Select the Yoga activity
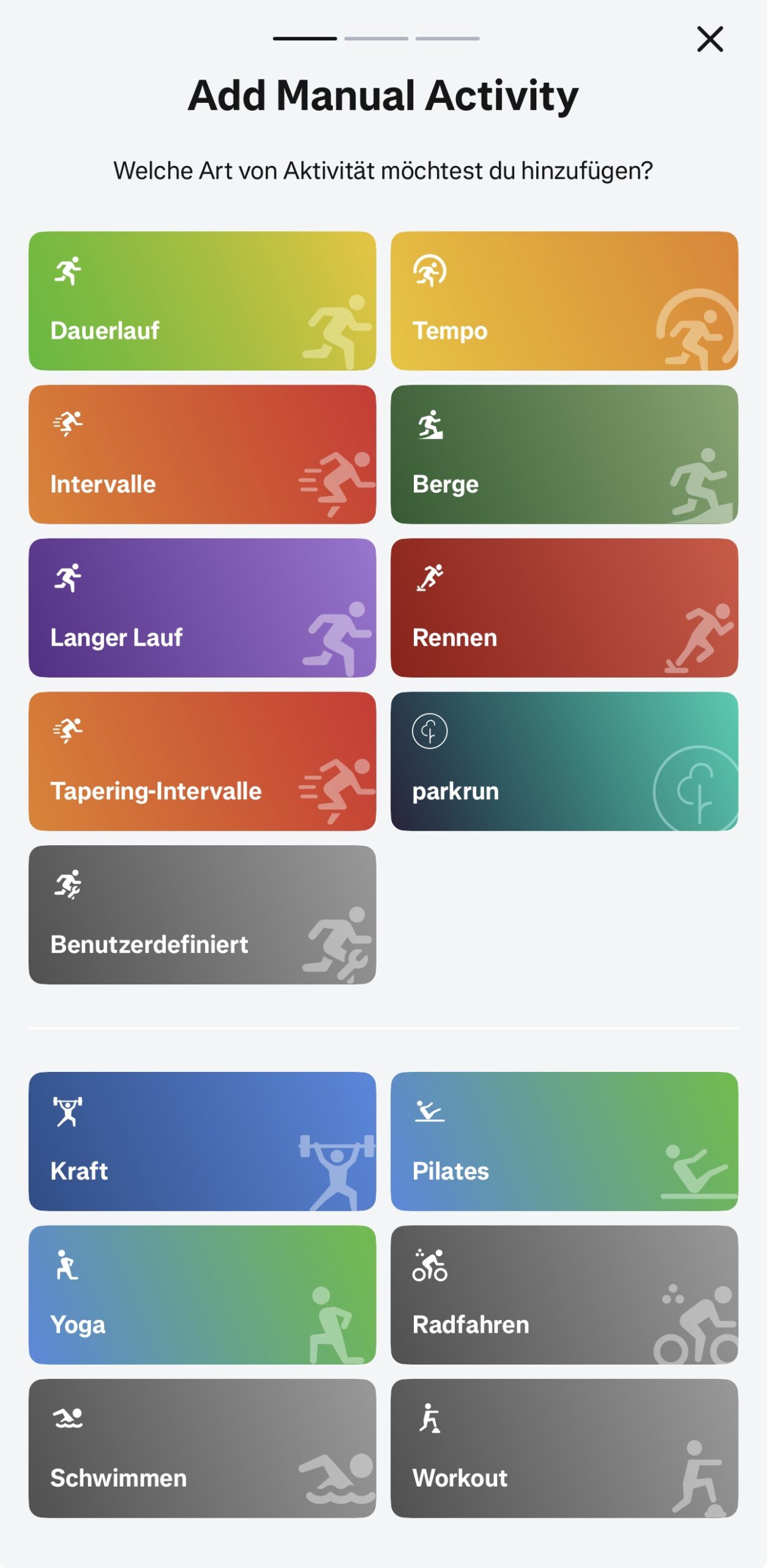767x1568 pixels. [202, 1295]
